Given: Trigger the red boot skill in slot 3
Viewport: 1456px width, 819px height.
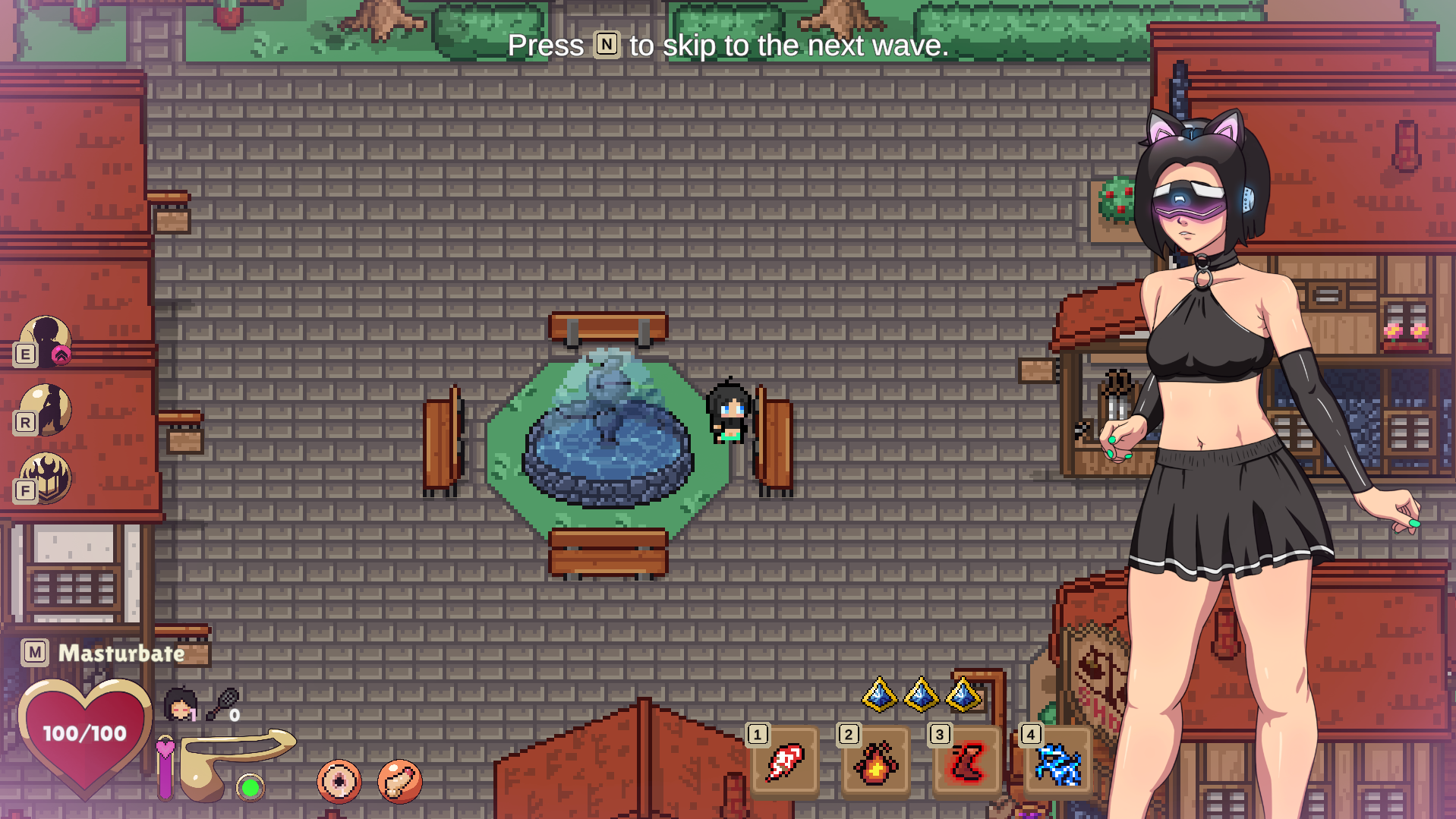Looking at the screenshot, I should point(966,762).
